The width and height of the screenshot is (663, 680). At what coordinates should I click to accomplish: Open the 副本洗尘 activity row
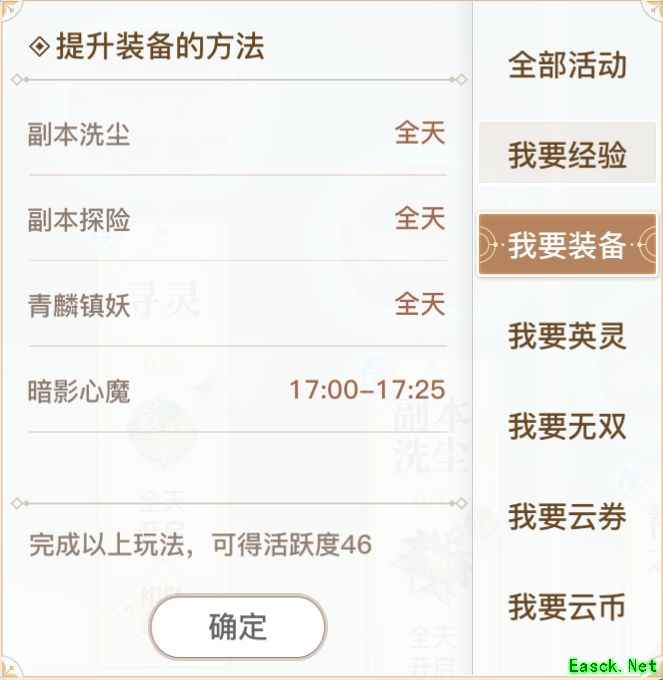point(237,134)
